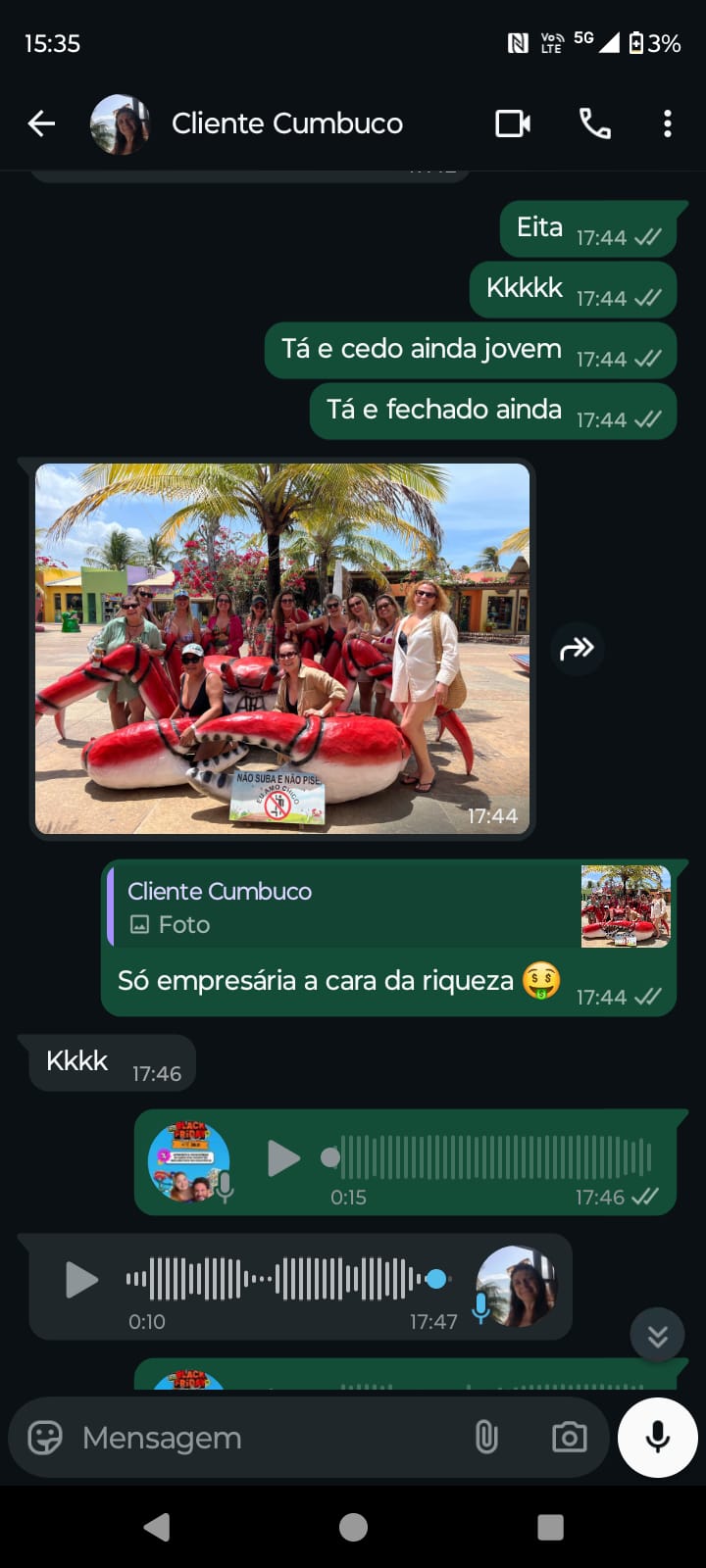Jump to the latest messages
The image size is (706, 1568).
[x=657, y=1336]
